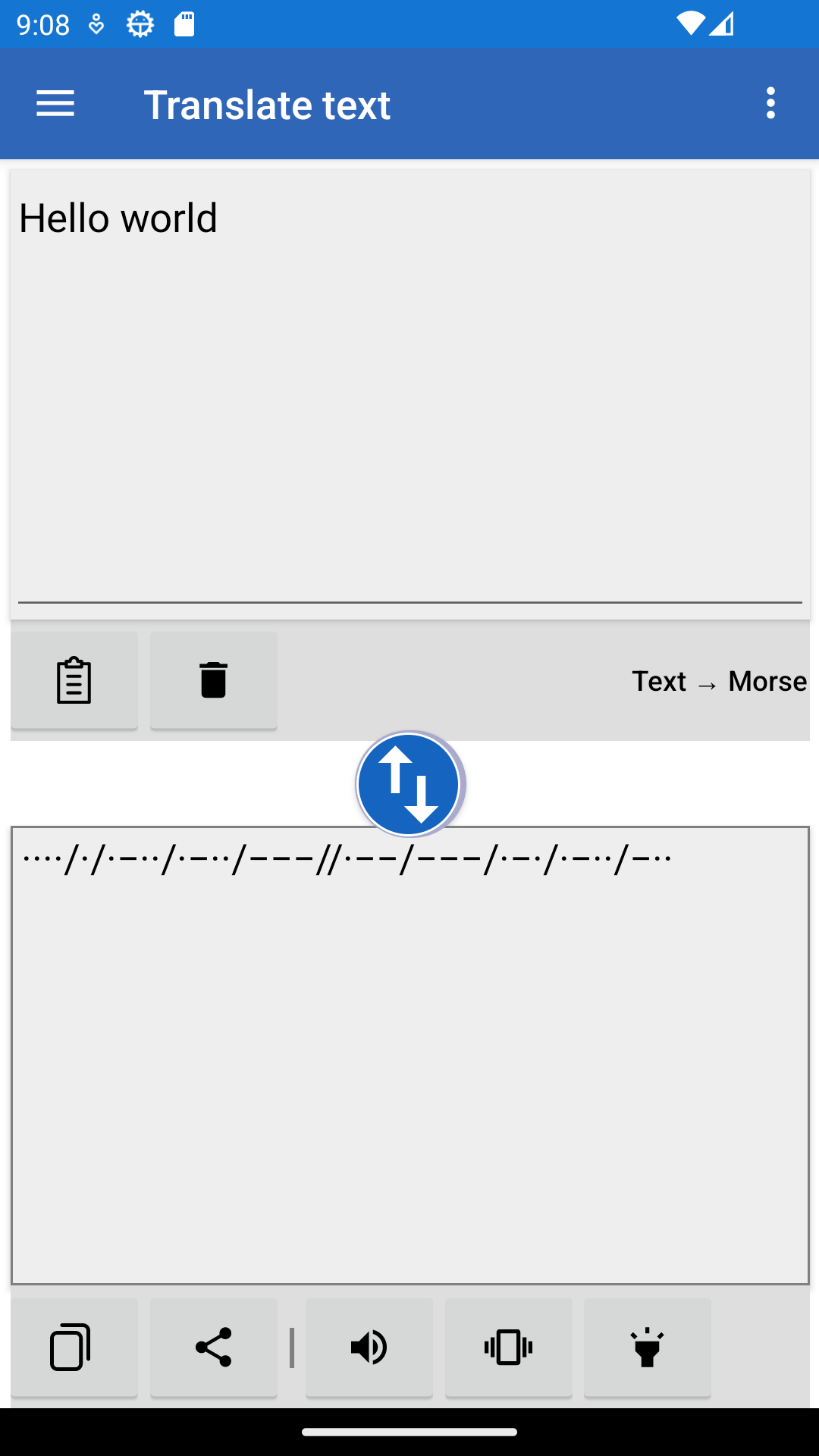The image size is (819, 1456).
Task: Flash the Morse code with the flashlight
Action: point(648,1348)
